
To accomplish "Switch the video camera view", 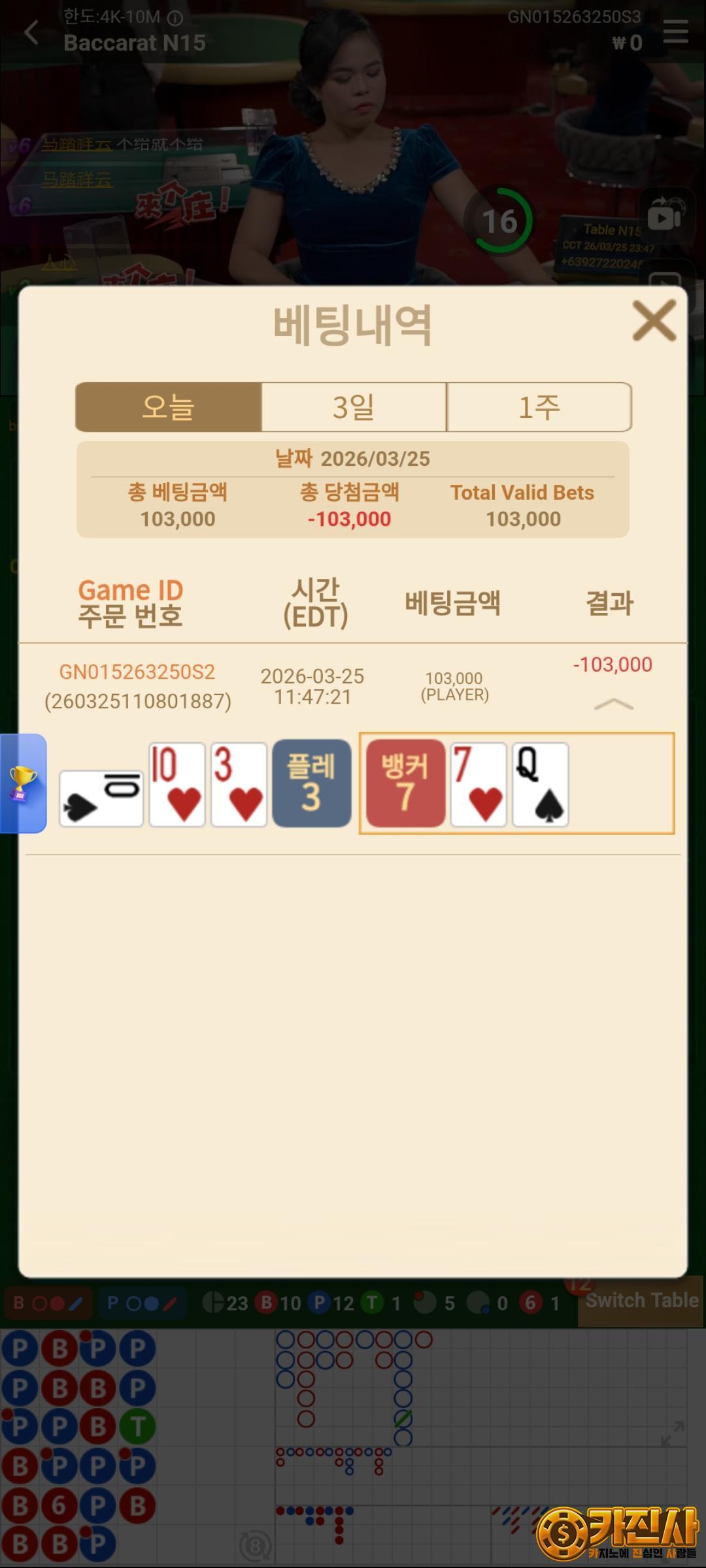I will coord(665,217).
